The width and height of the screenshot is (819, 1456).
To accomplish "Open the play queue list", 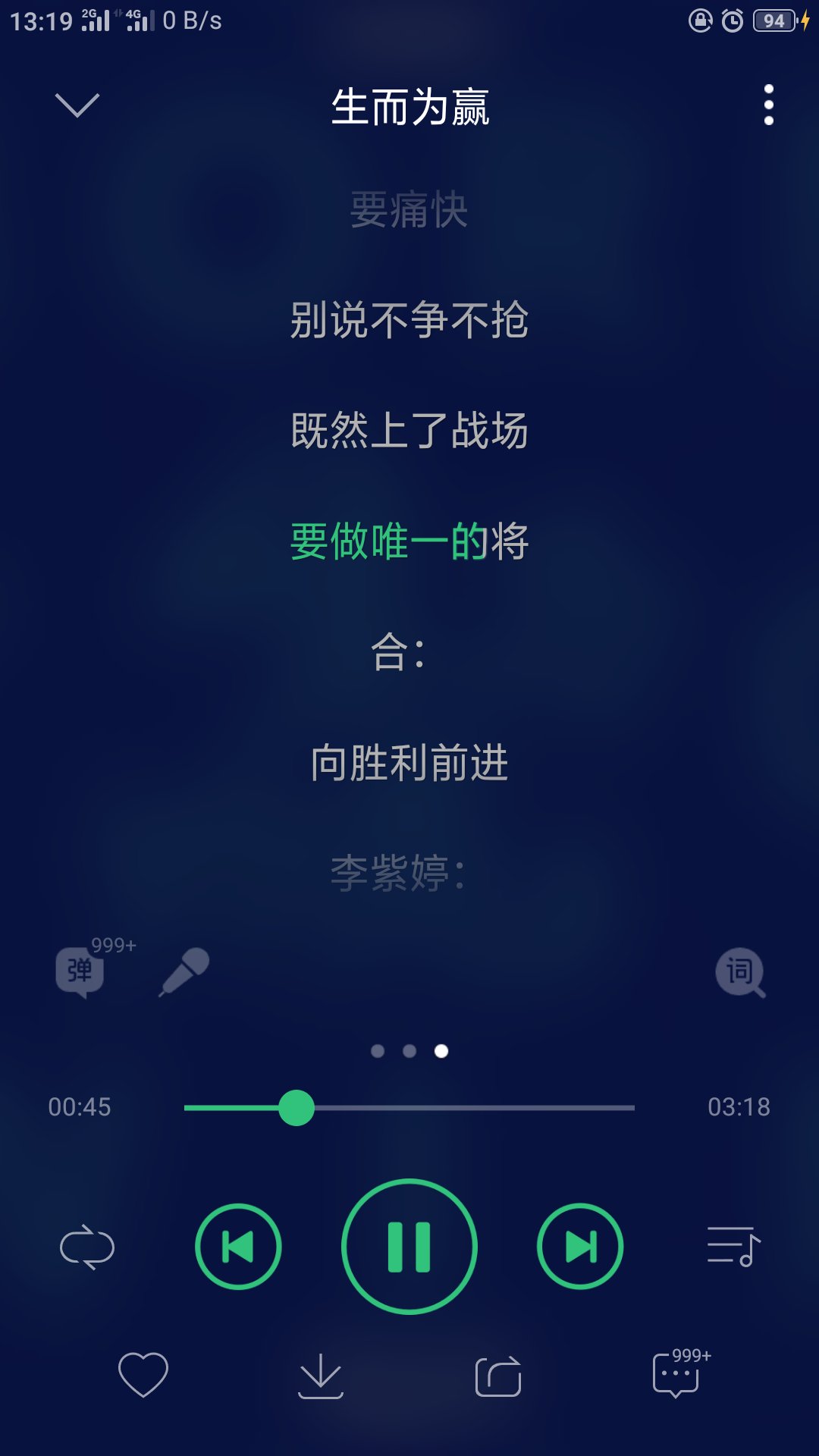I will tap(733, 1247).
